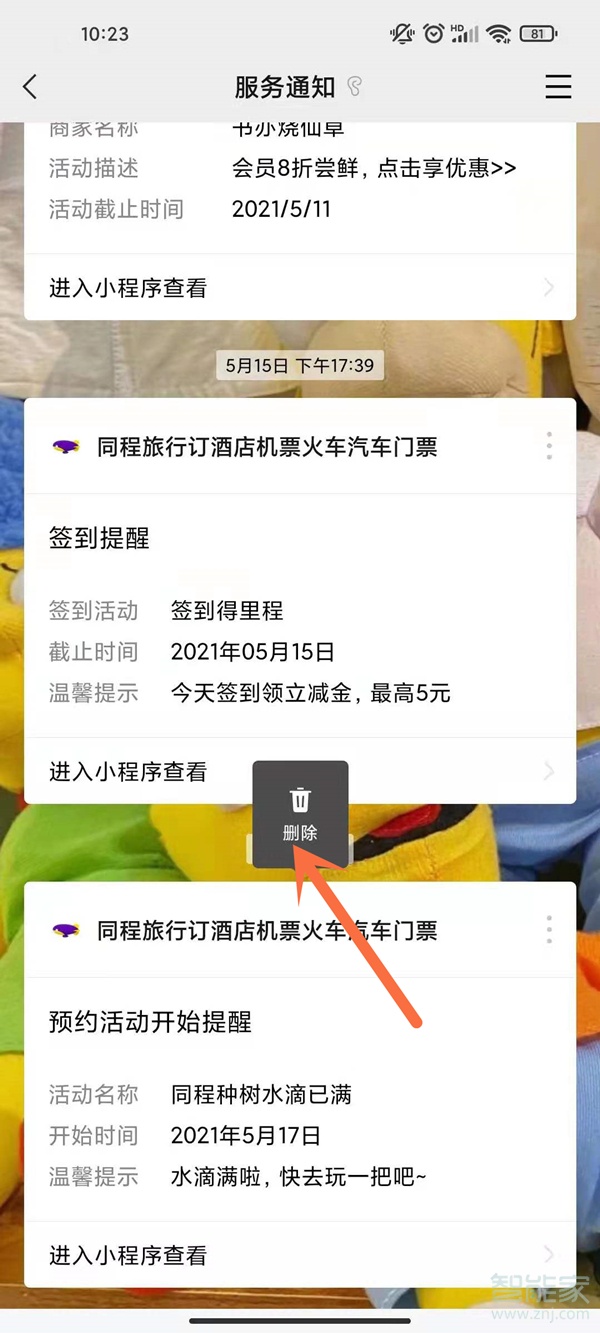This screenshot has height=1333, width=600.
Task: Show more options for the 预约活动开始提醒 card
Action: point(549,930)
